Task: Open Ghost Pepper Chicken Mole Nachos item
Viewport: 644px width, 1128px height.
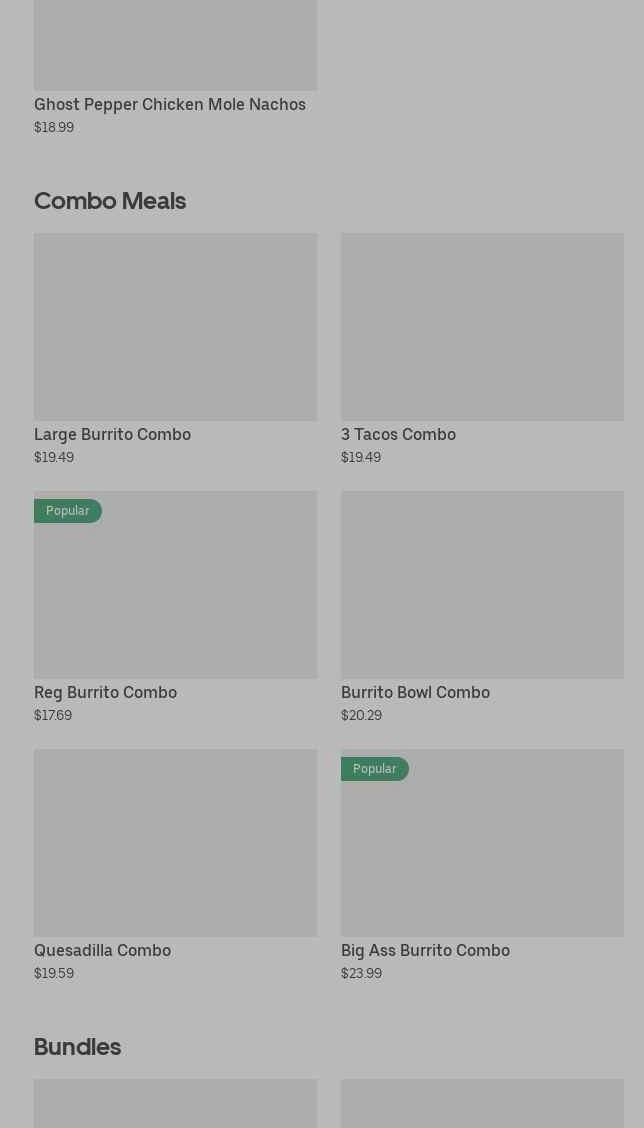Action: [x=175, y=50]
